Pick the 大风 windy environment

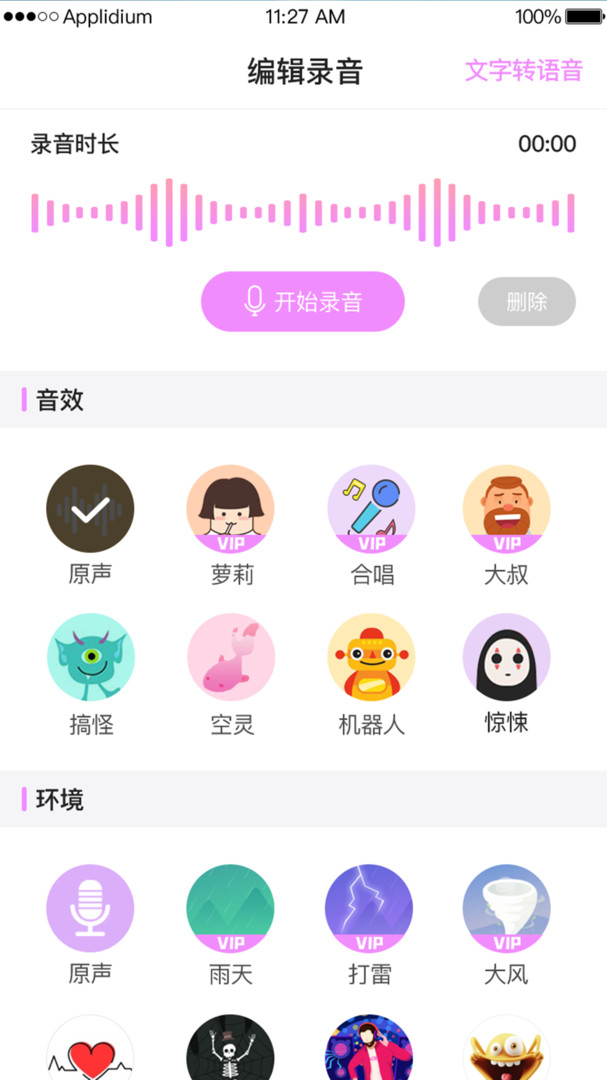[x=506, y=908]
